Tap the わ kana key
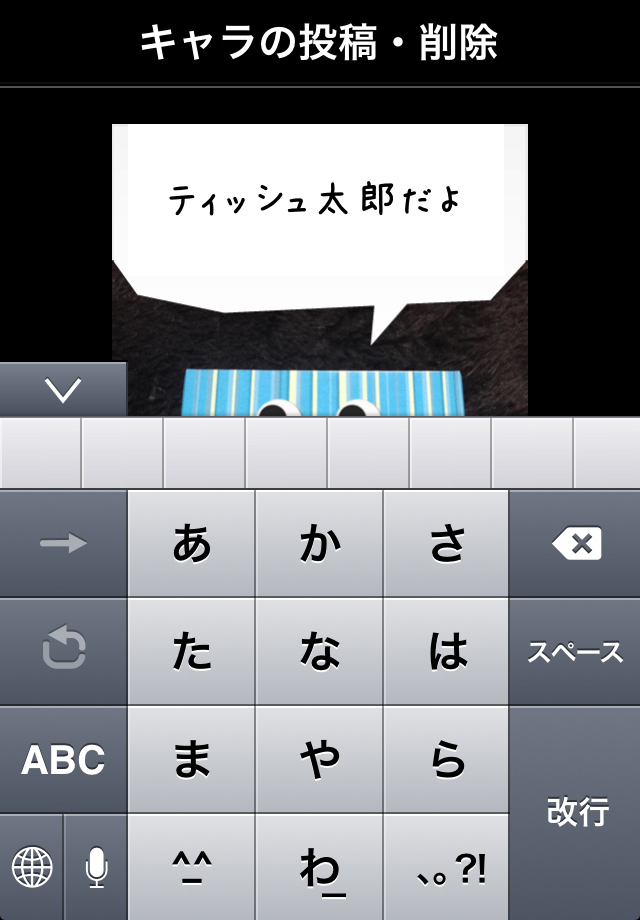The height and width of the screenshot is (920, 640). tap(320, 867)
